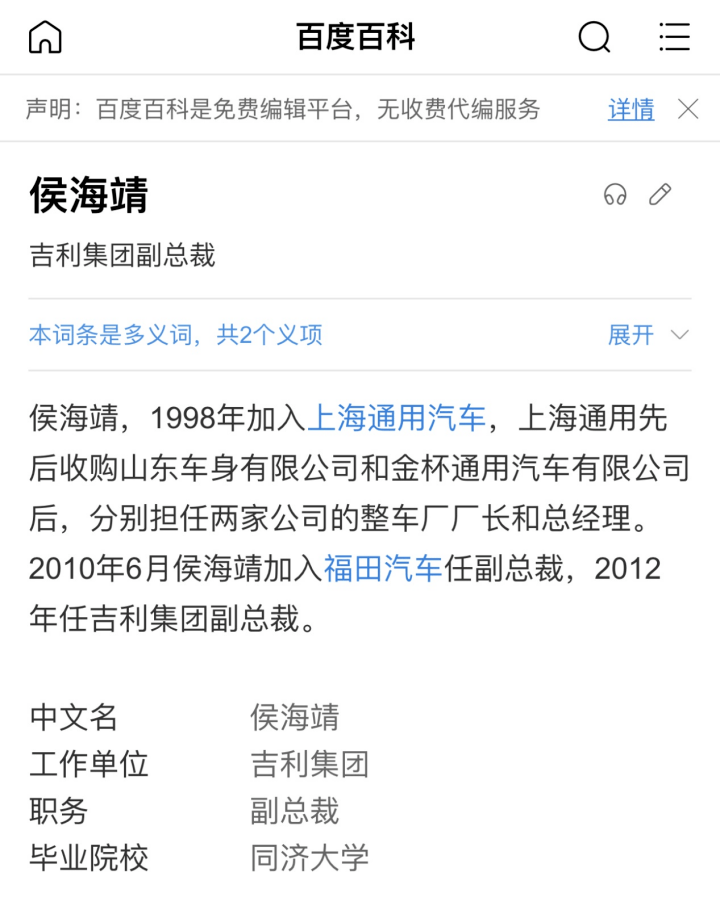
Task: Expand the 多义词 list with 展开
Action: tap(648, 335)
